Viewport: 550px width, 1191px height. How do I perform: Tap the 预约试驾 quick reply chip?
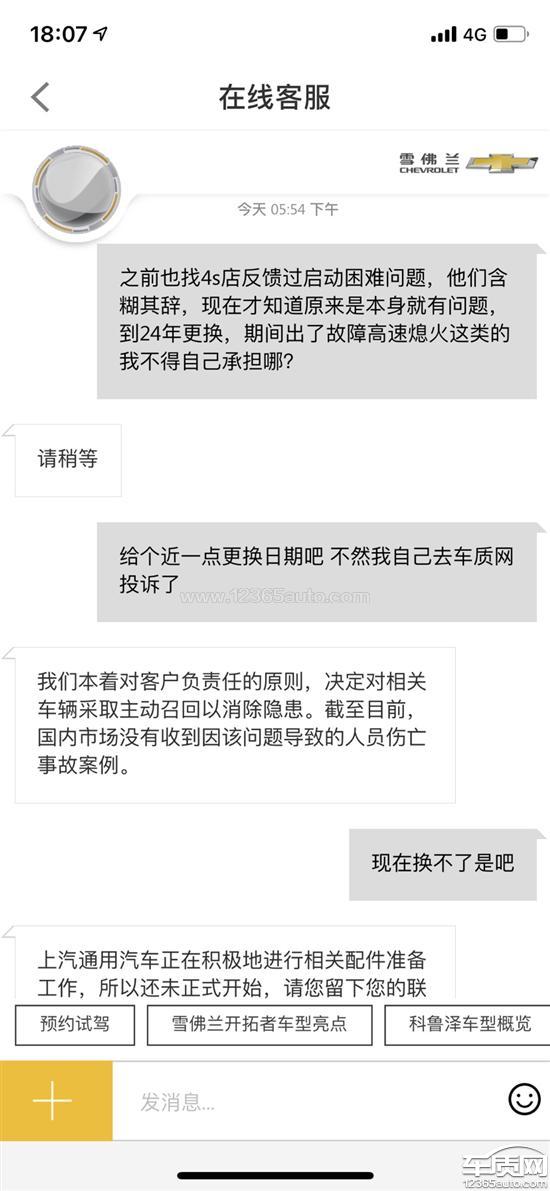coord(74,1024)
